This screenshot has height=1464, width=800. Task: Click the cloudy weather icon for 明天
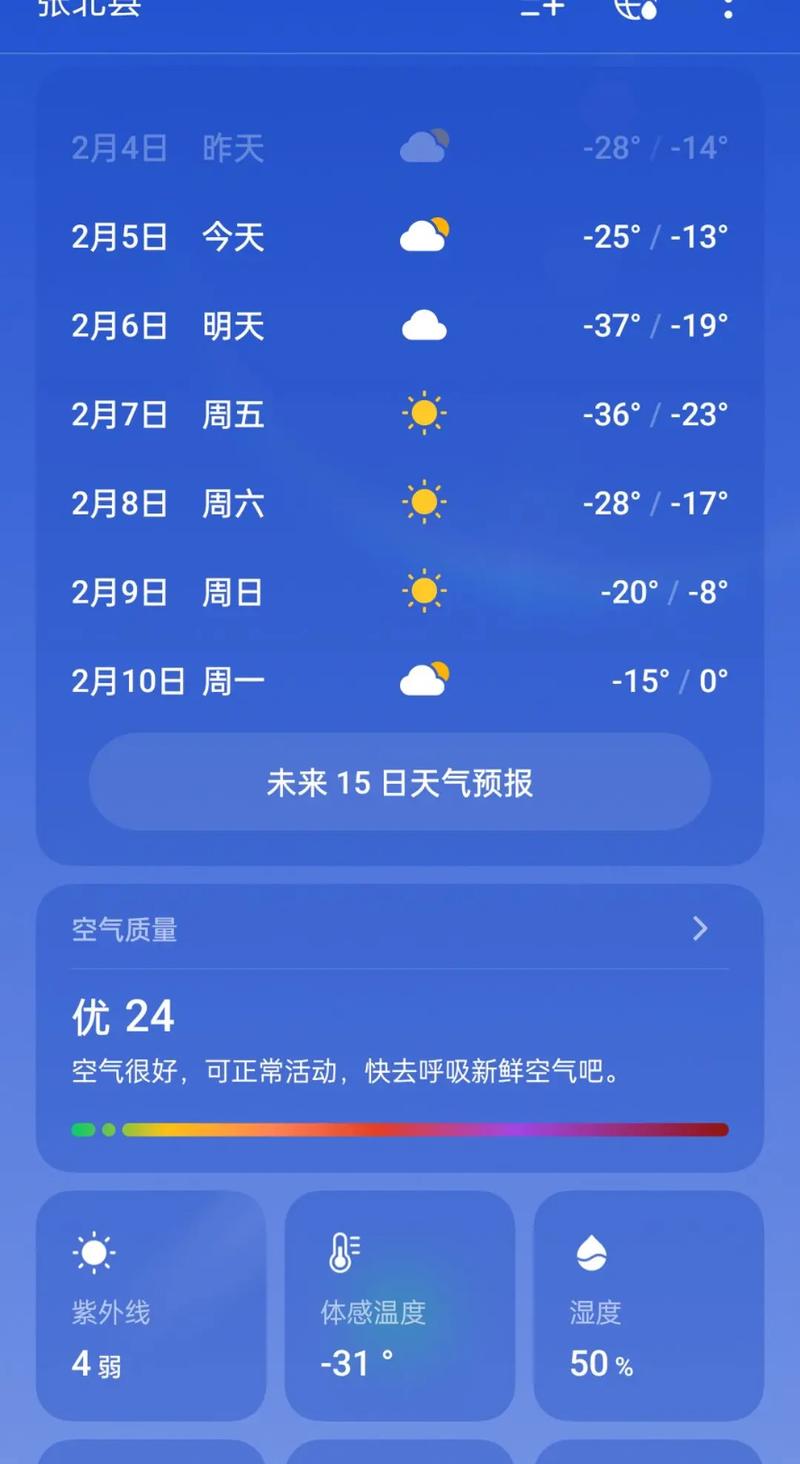pos(424,324)
